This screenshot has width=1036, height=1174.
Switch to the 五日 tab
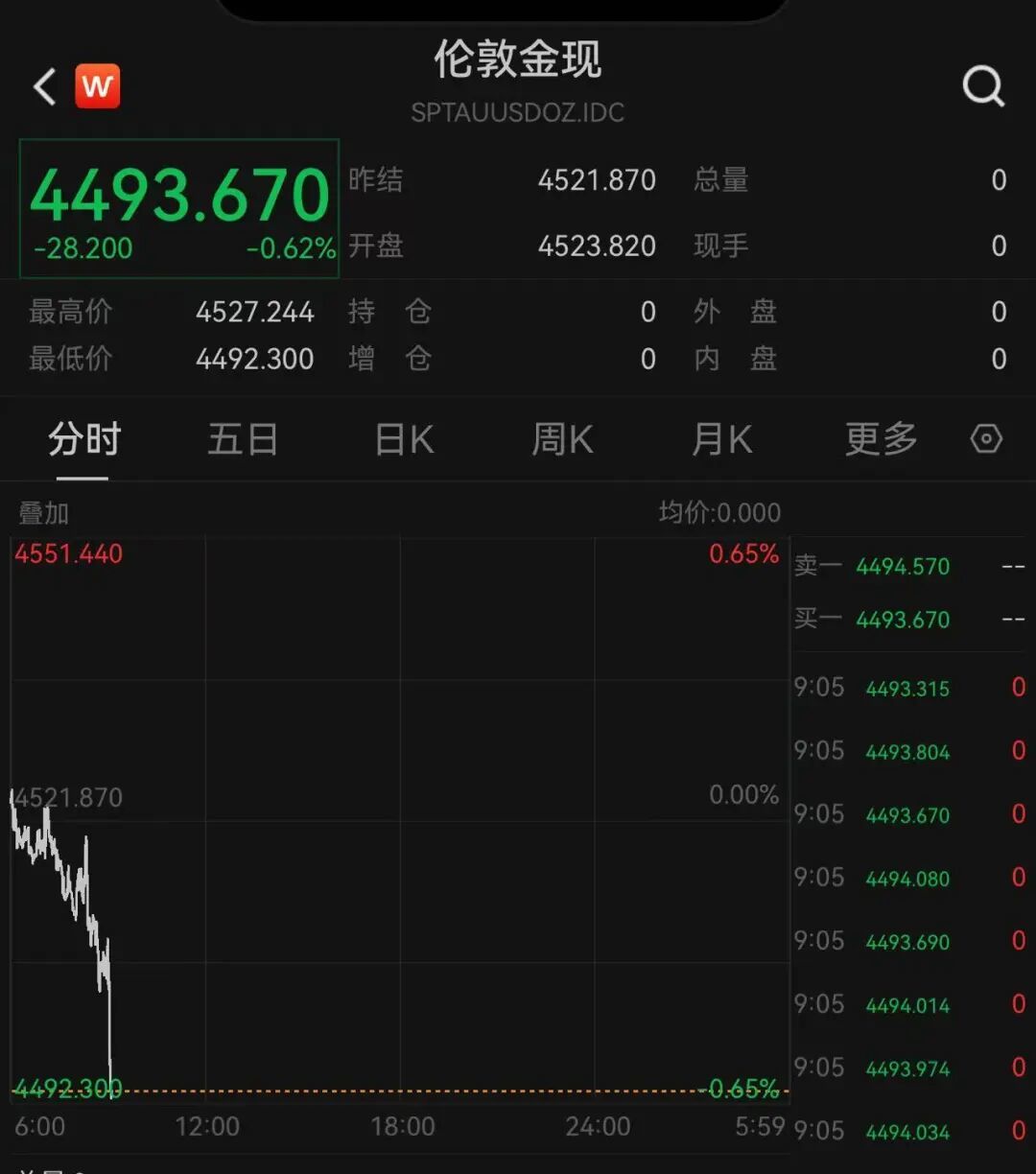(244, 439)
